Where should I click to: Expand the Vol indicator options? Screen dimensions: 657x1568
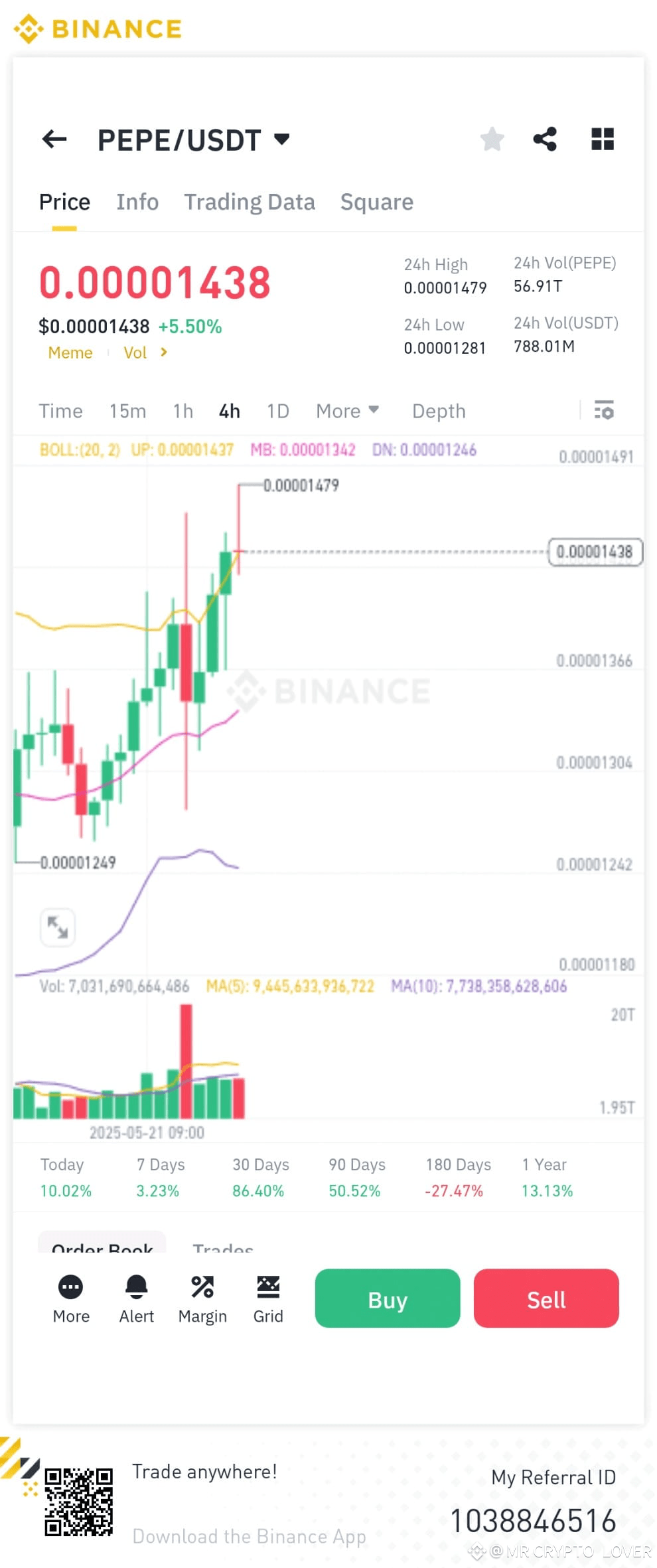tap(145, 353)
